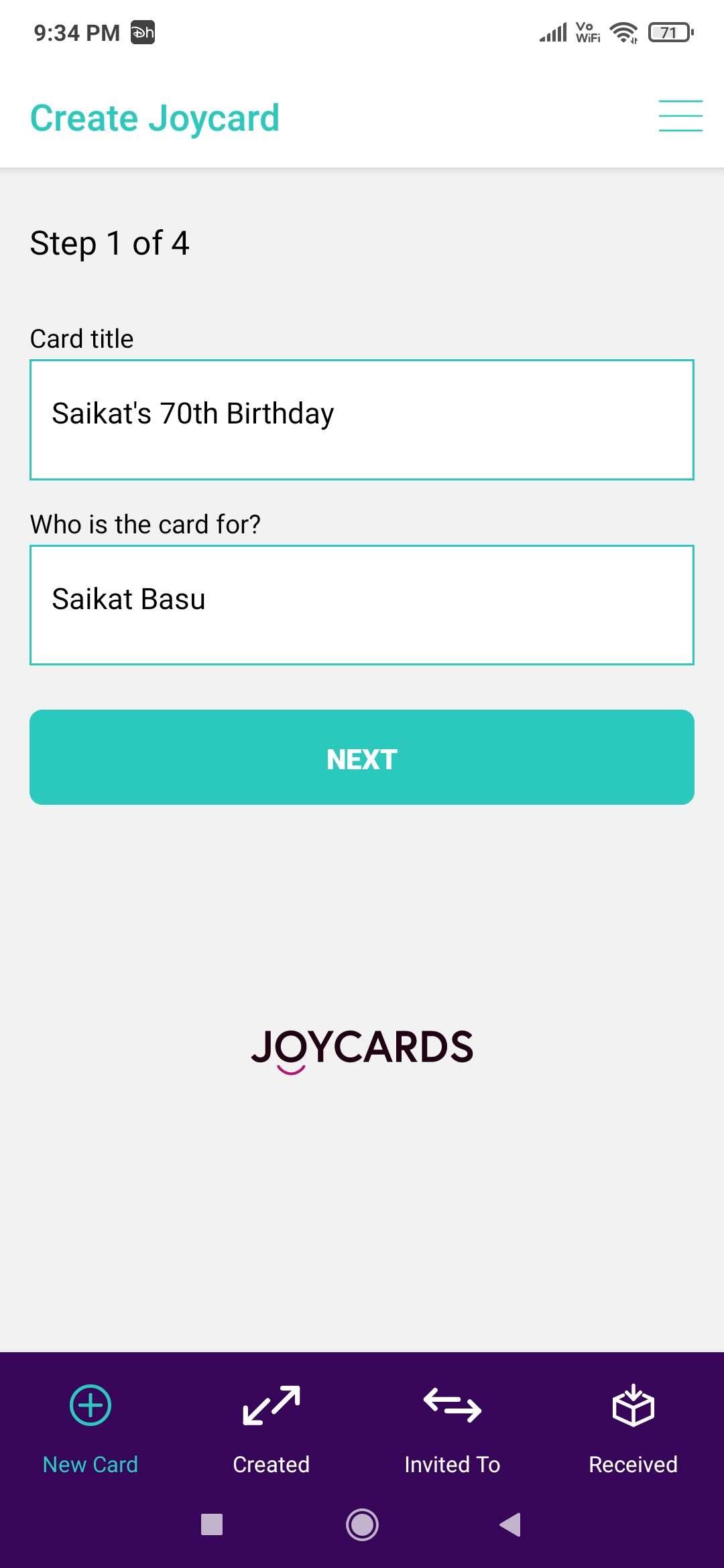
Task: Edit the Card title field
Action: pos(362,420)
